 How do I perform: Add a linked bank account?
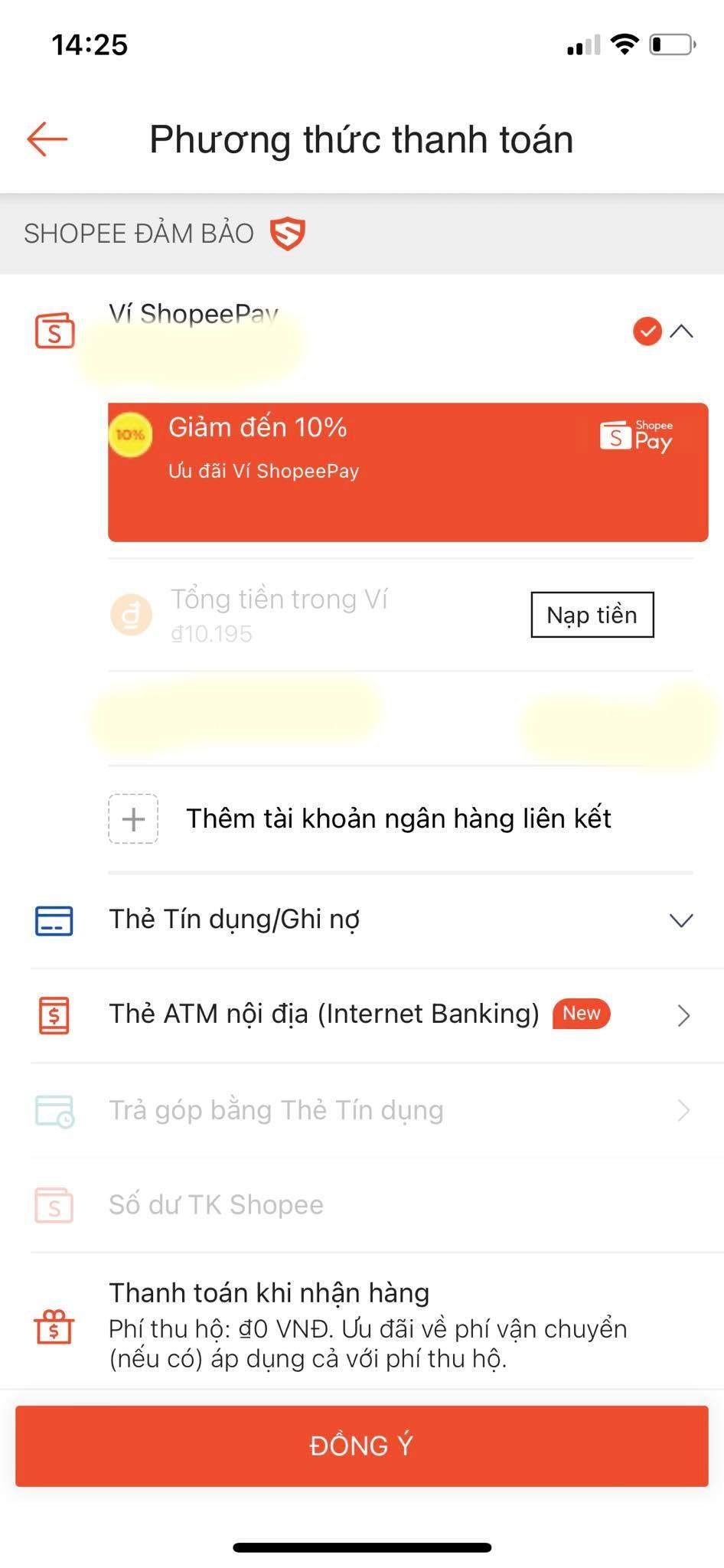coord(398,818)
